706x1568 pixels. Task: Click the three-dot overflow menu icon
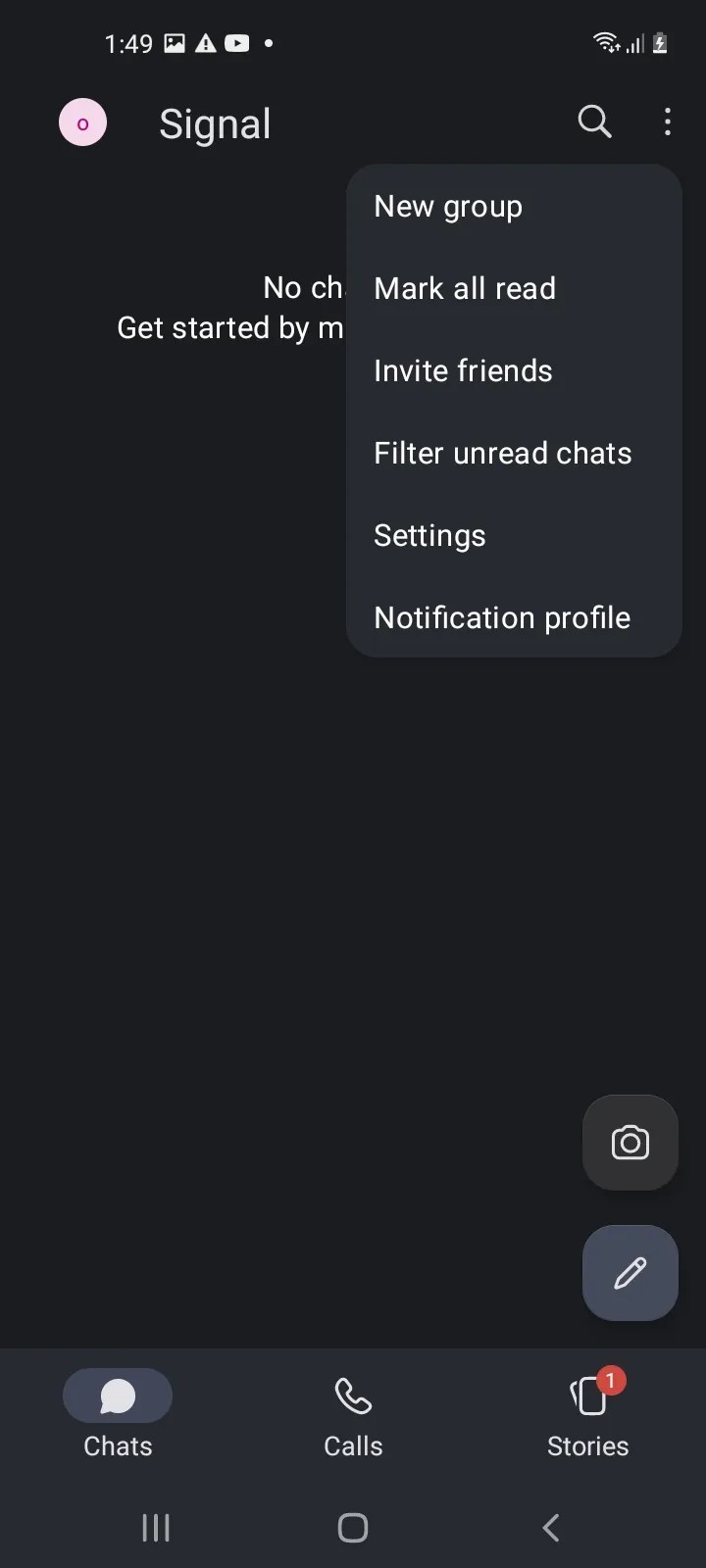point(668,122)
